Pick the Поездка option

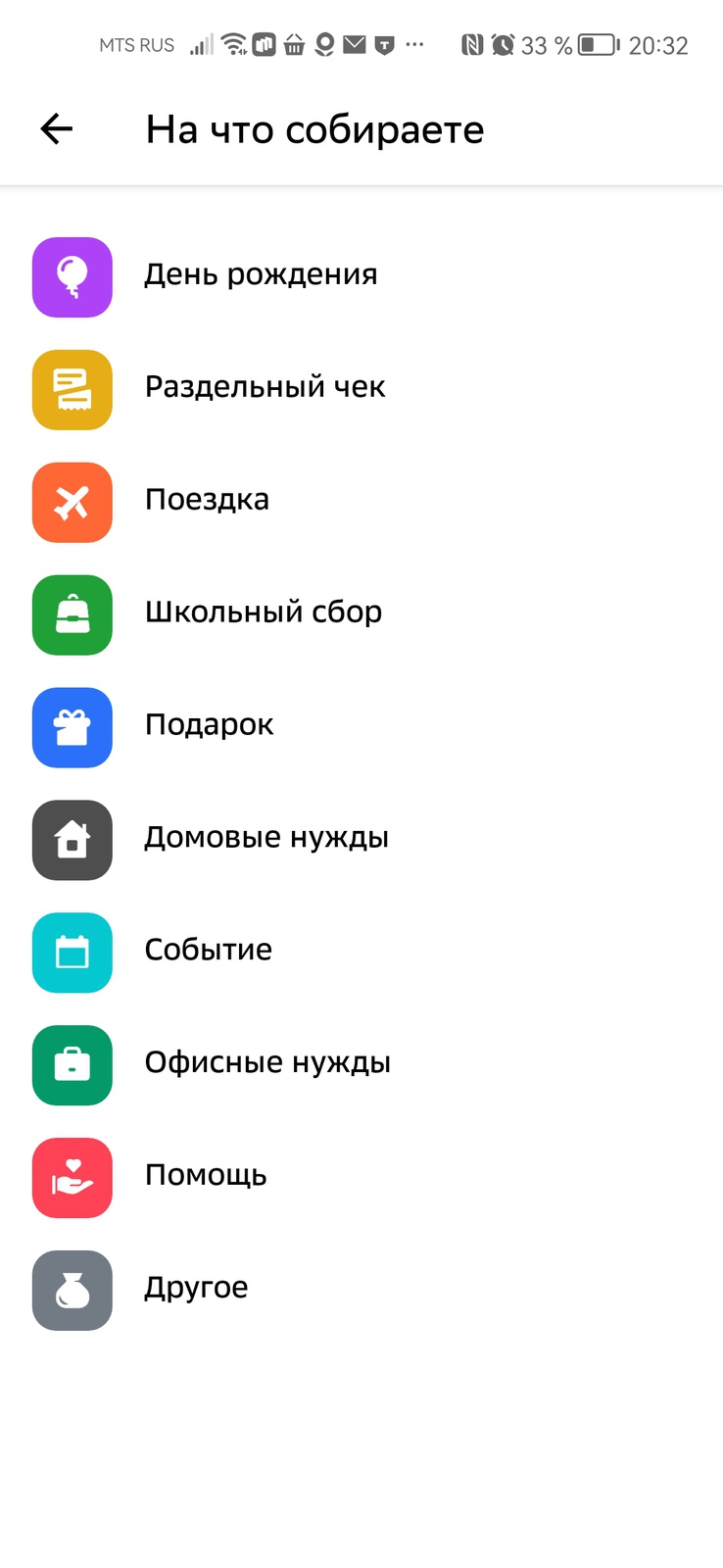207,501
